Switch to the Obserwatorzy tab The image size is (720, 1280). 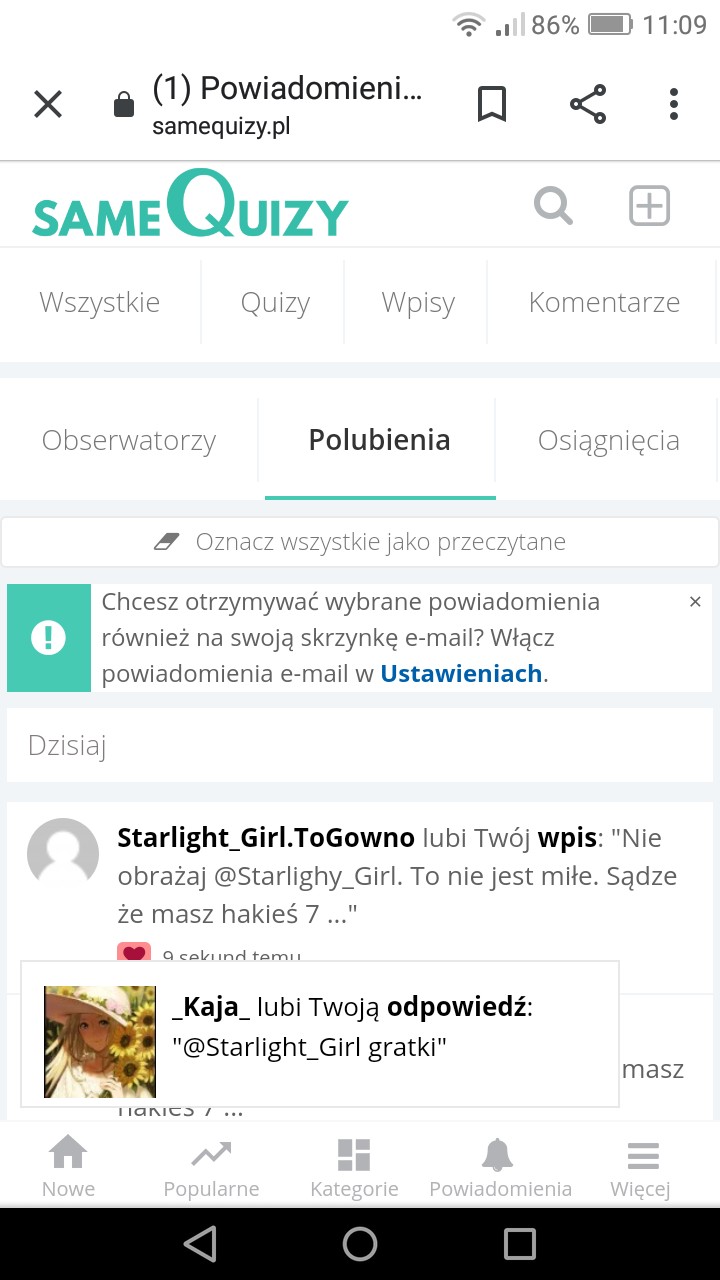(x=129, y=440)
